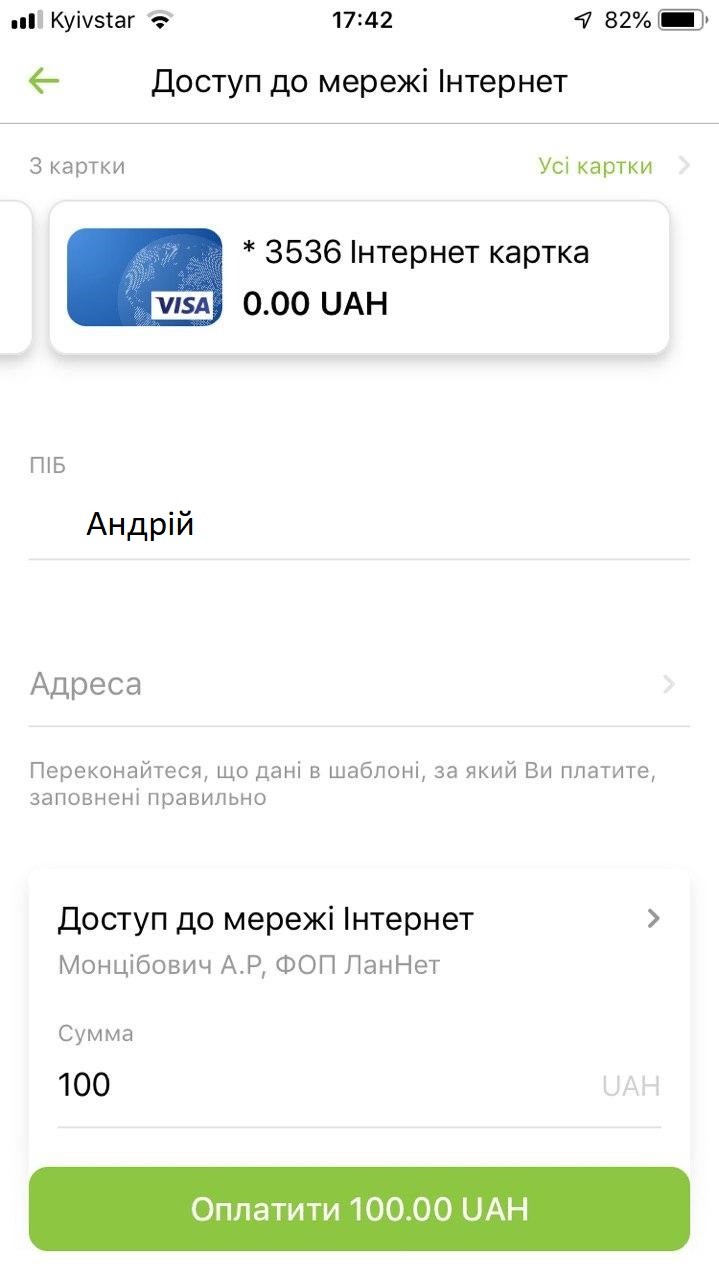Select the 3536 Інтернет картка card

pos(359,277)
